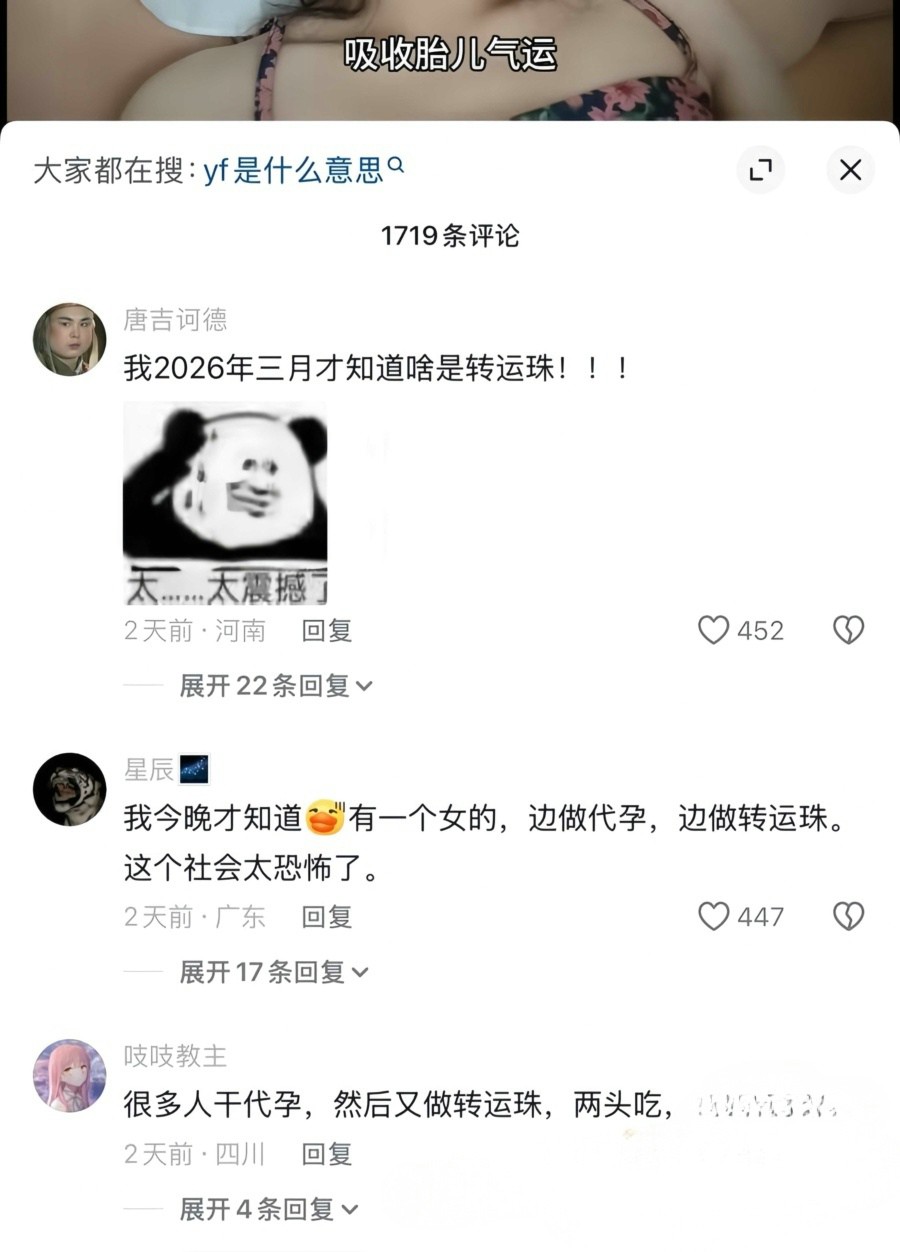The width and height of the screenshot is (900, 1252).
Task: Open 星辰's profile avatar
Action: click(x=70, y=789)
